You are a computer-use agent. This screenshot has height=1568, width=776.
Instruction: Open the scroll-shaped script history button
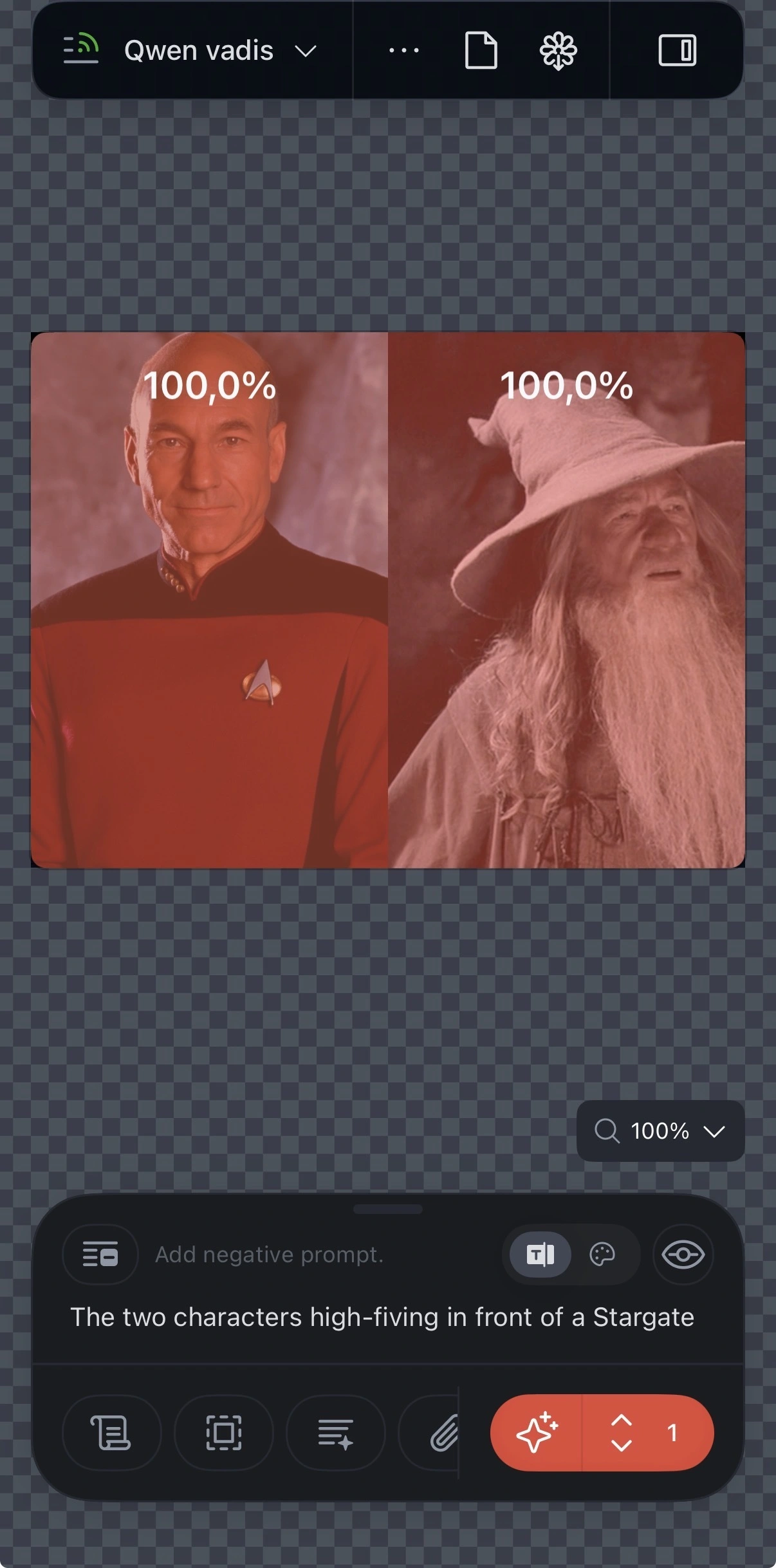(111, 1432)
